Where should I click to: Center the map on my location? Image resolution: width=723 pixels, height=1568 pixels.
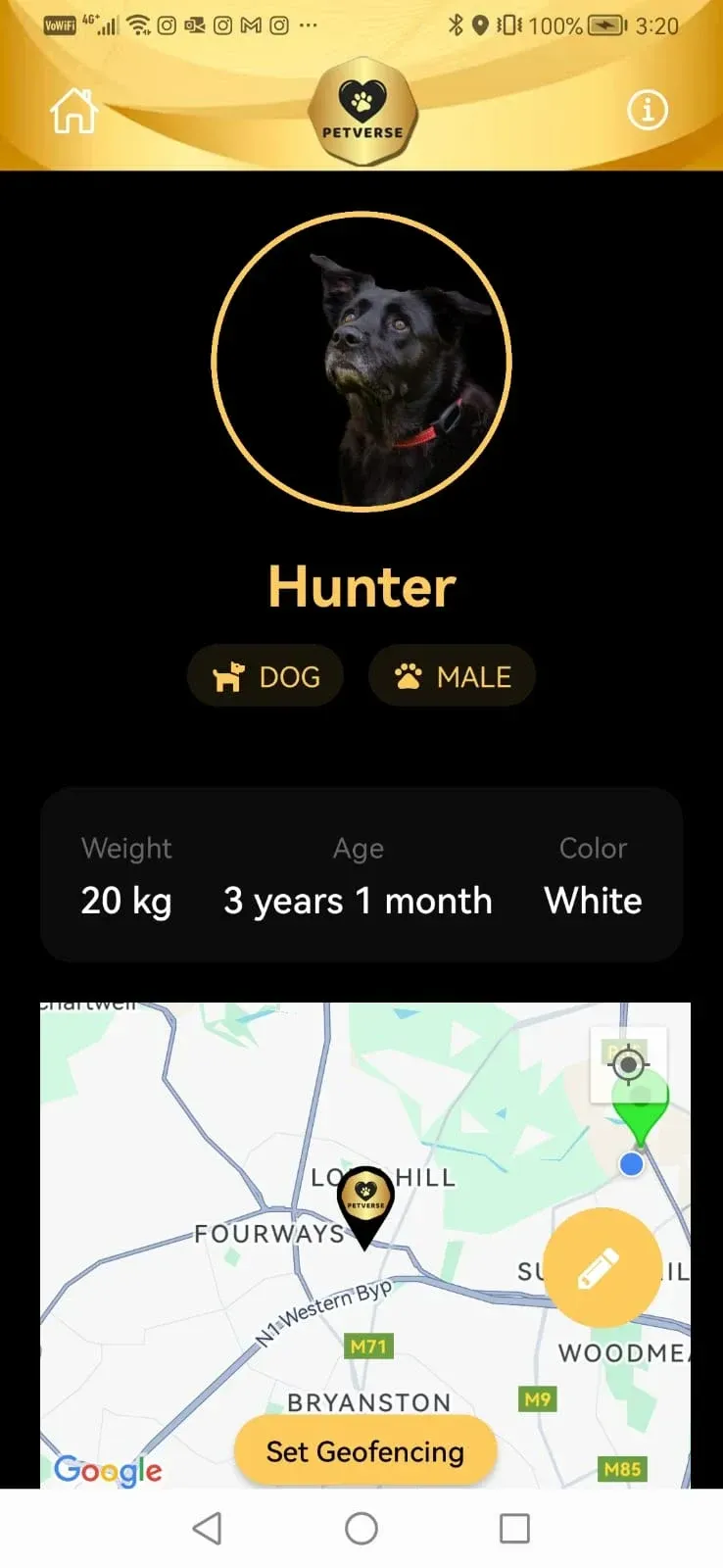click(x=628, y=1064)
